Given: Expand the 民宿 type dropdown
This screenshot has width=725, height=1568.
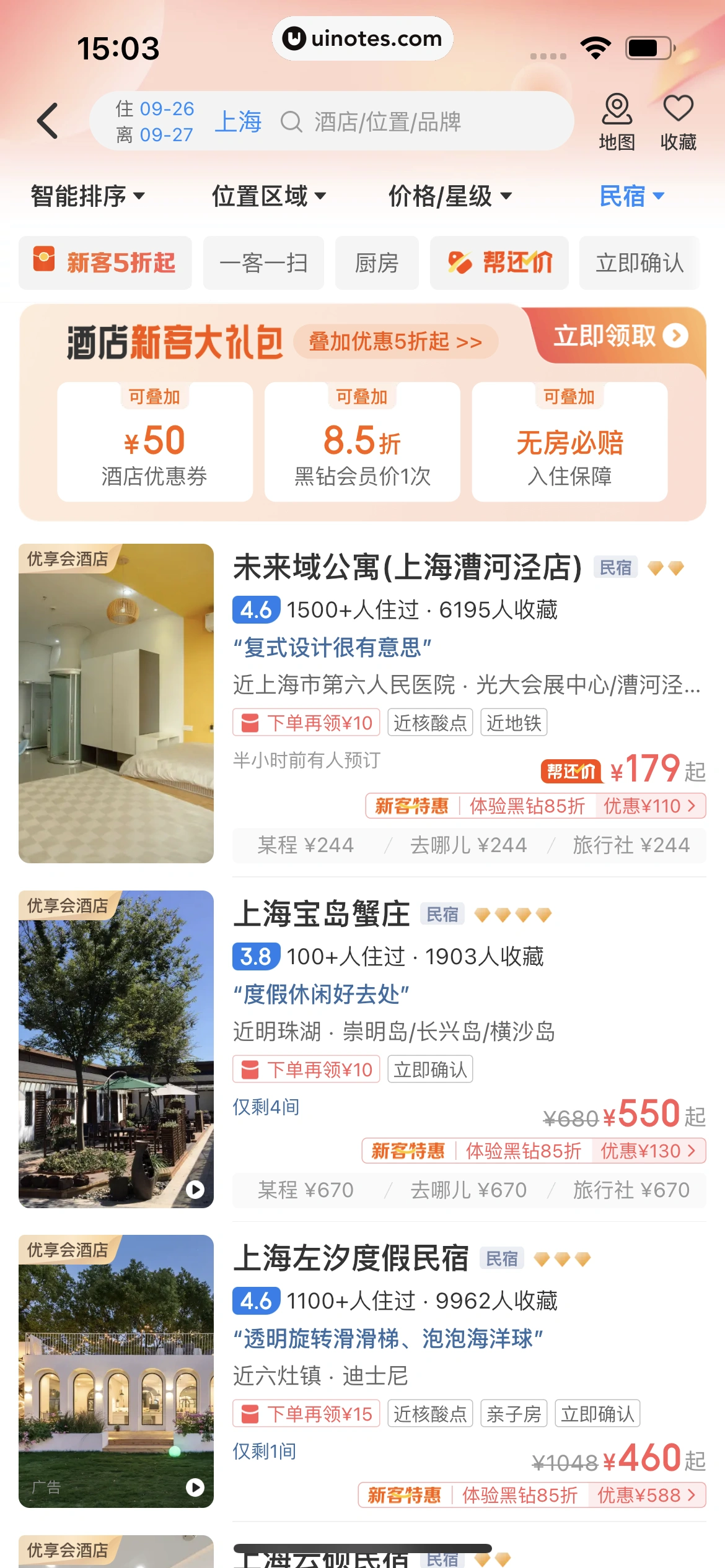Looking at the screenshot, I should pos(631,196).
